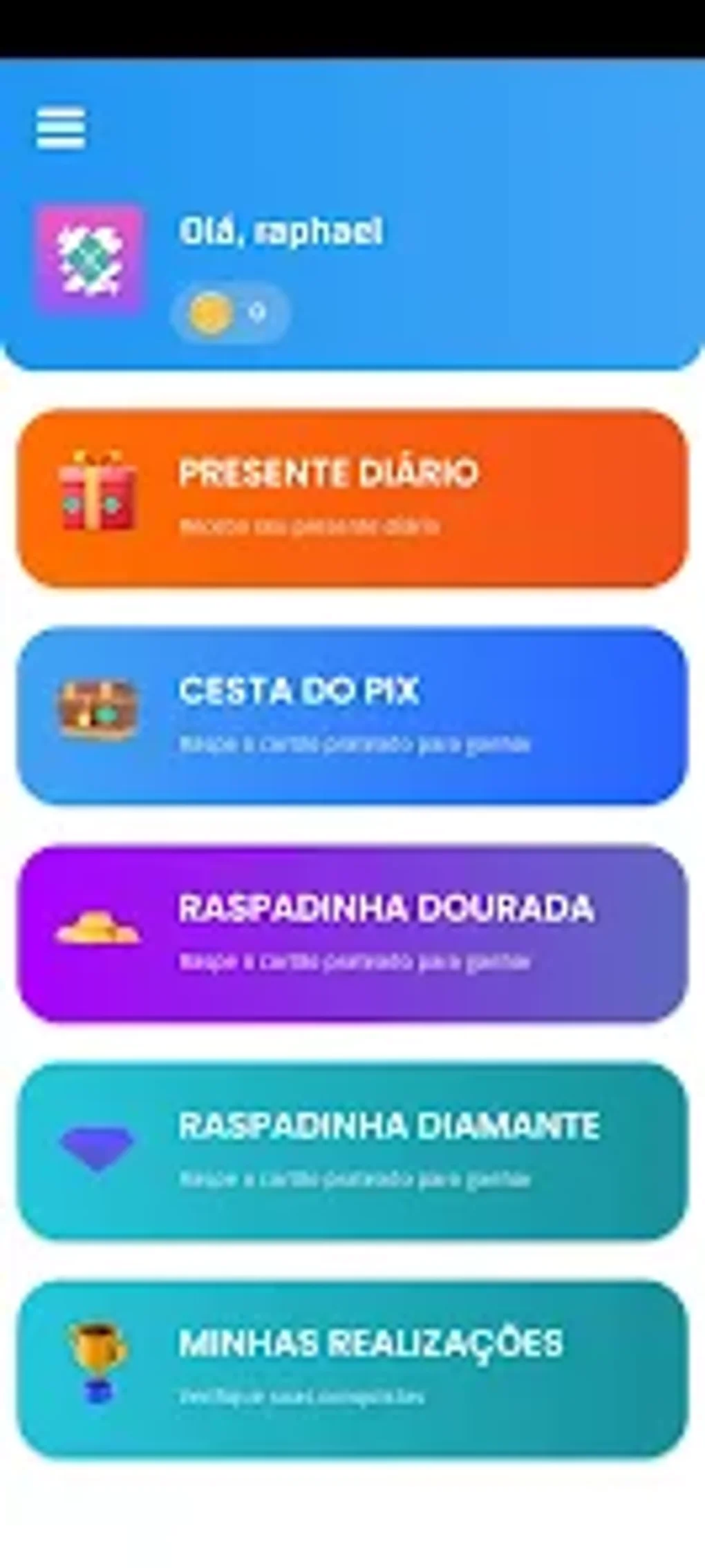
Task: Tap the subtitle under Cesta do Pix
Action: [x=357, y=745]
